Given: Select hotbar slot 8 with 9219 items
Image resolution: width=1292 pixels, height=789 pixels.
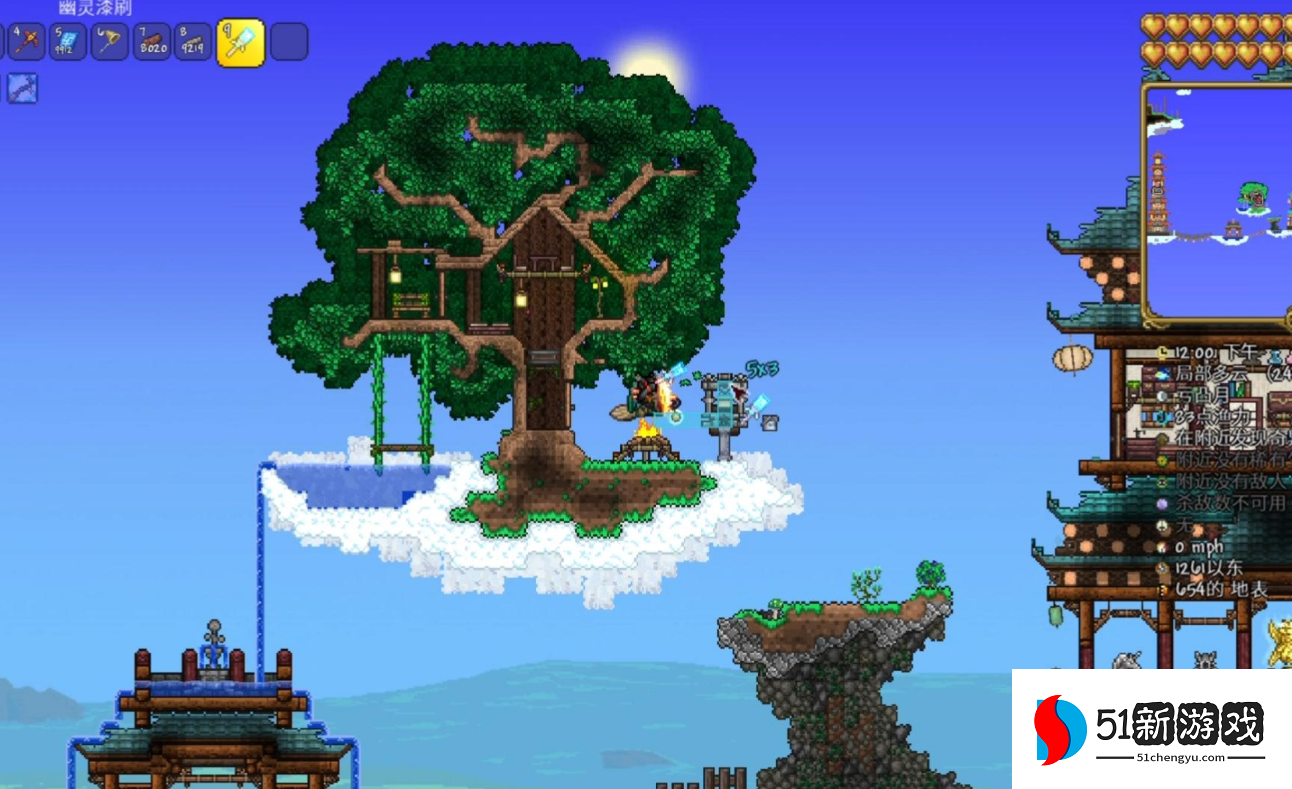Looking at the screenshot, I should point(193,42).
